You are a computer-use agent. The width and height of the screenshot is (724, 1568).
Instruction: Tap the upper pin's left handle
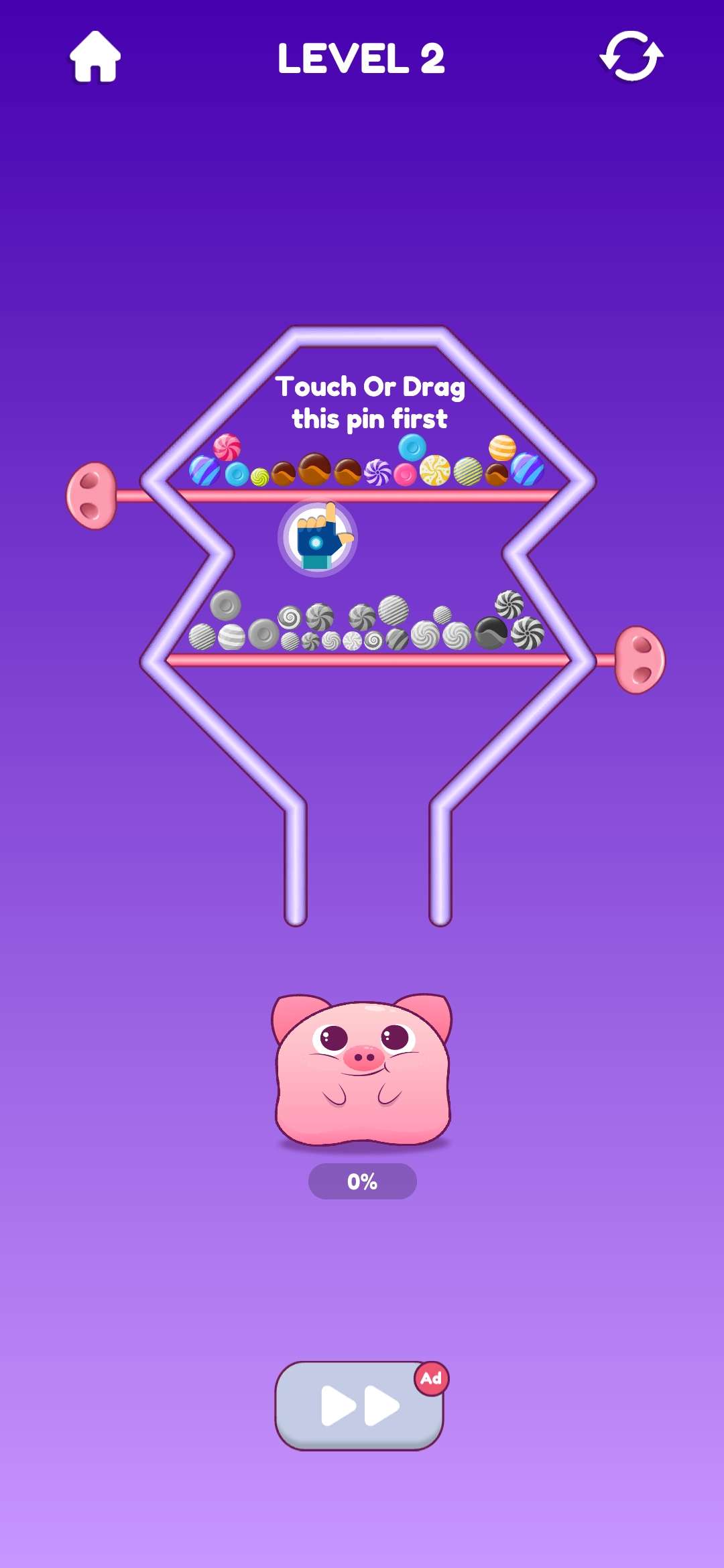tap(91, 496)
